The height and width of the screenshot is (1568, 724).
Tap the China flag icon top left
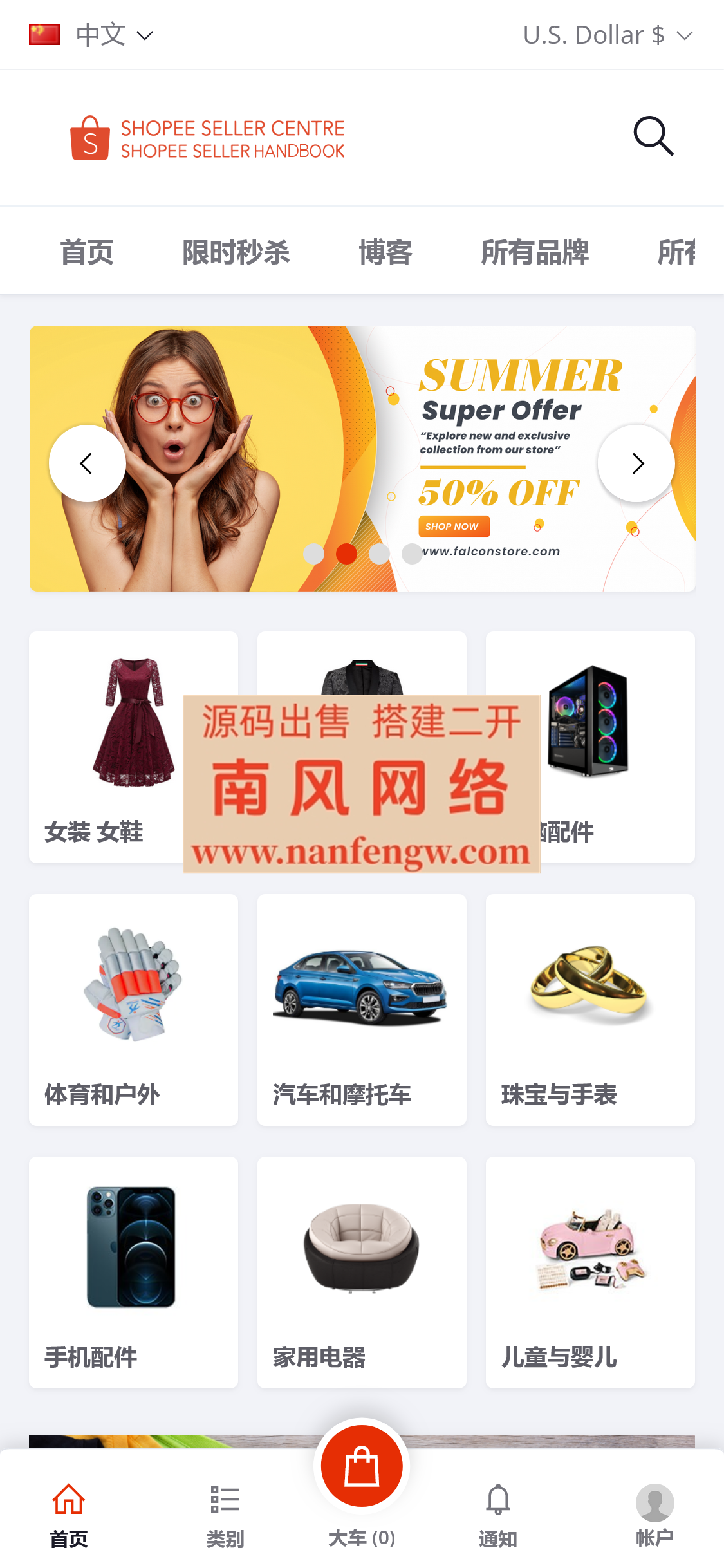click(x=43, y=33)
